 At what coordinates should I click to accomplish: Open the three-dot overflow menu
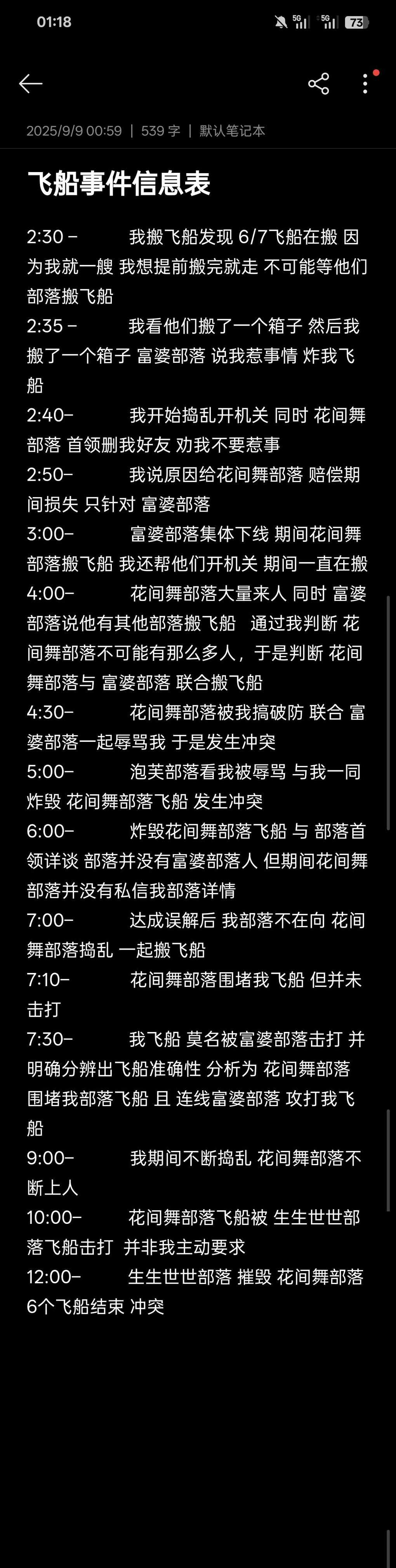point(365,84)
